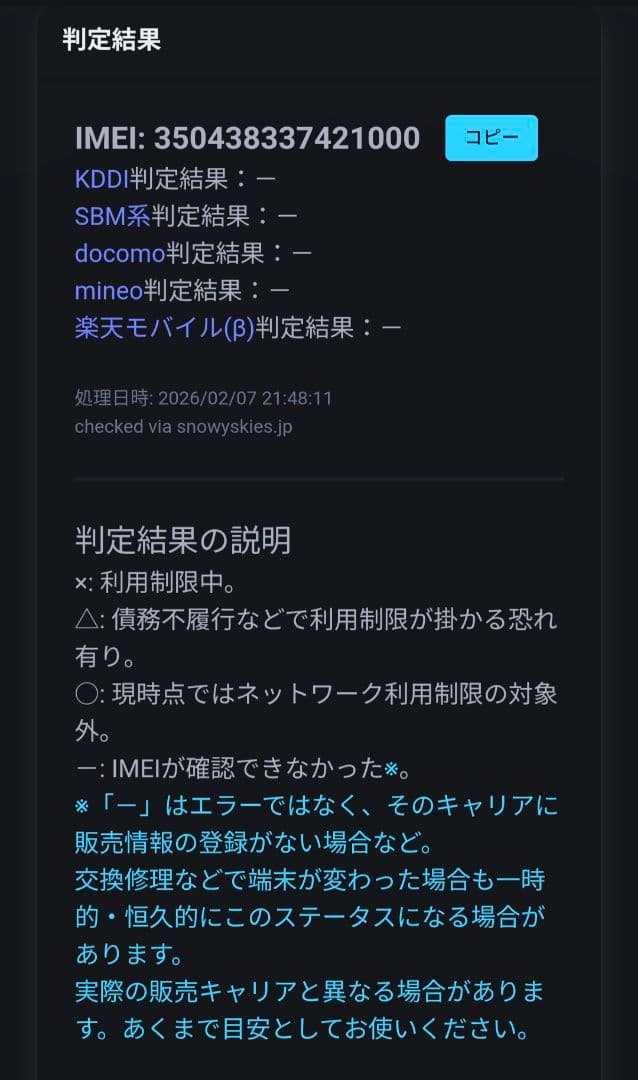Open the SBM系 link
Image resolution: width=638 pixels, height=1080 pixels.
(x=112, y=216)
